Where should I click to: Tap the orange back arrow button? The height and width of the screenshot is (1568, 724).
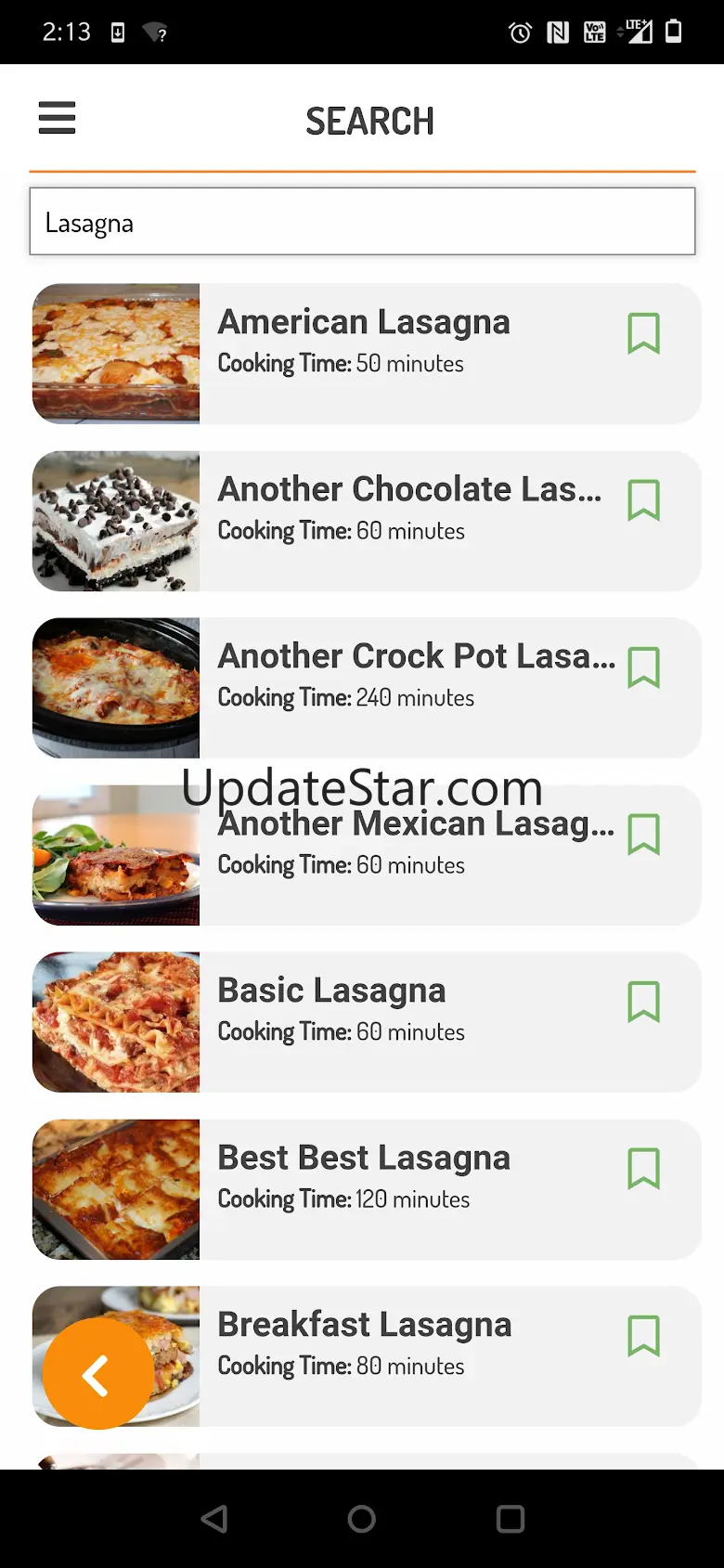pos(98,1374)
